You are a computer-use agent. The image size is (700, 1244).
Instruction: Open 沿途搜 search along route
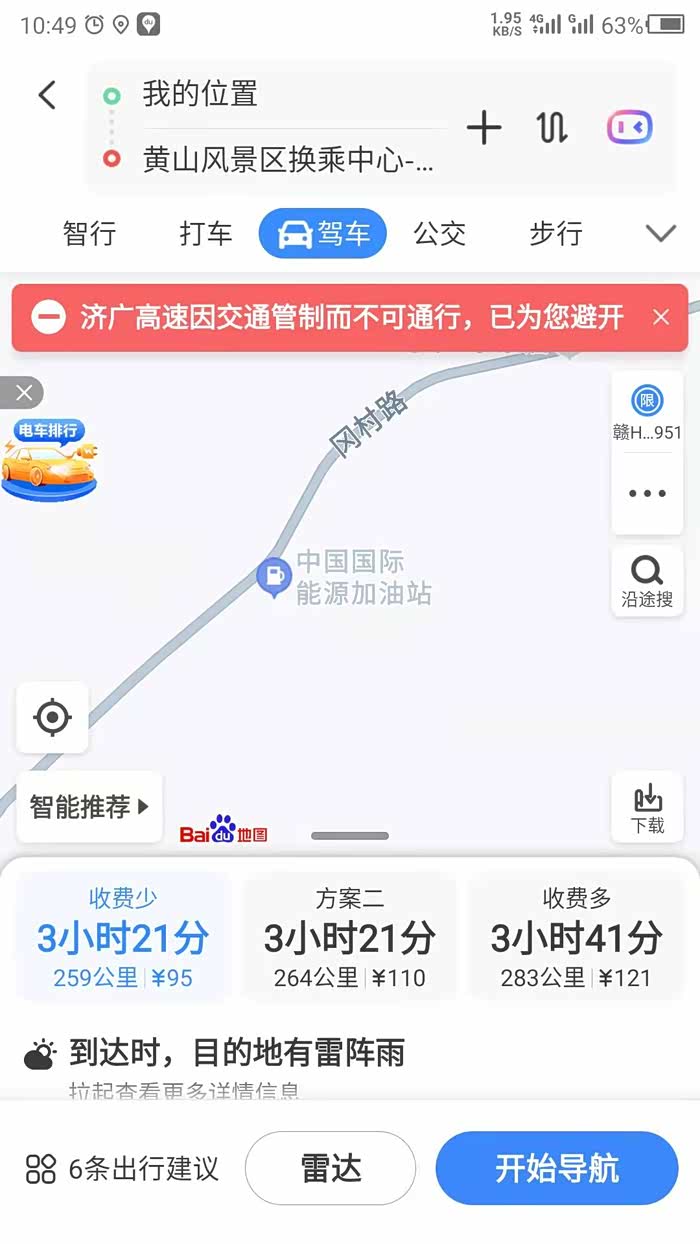point(647,581)
